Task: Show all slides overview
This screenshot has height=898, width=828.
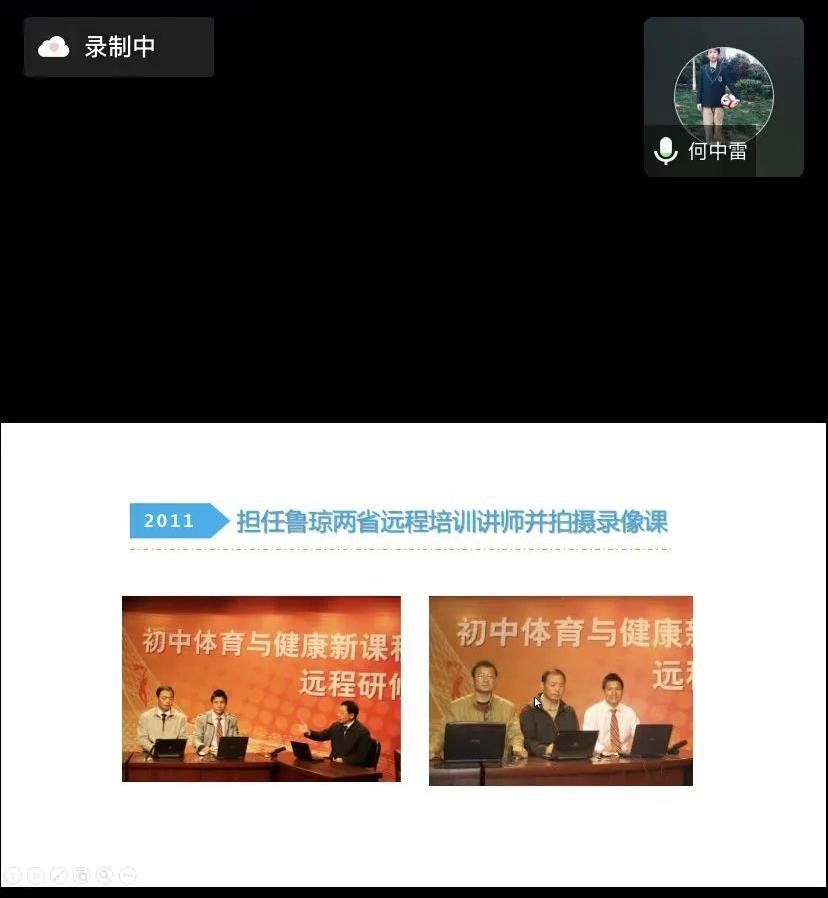Action: click(x=81, y=876)
